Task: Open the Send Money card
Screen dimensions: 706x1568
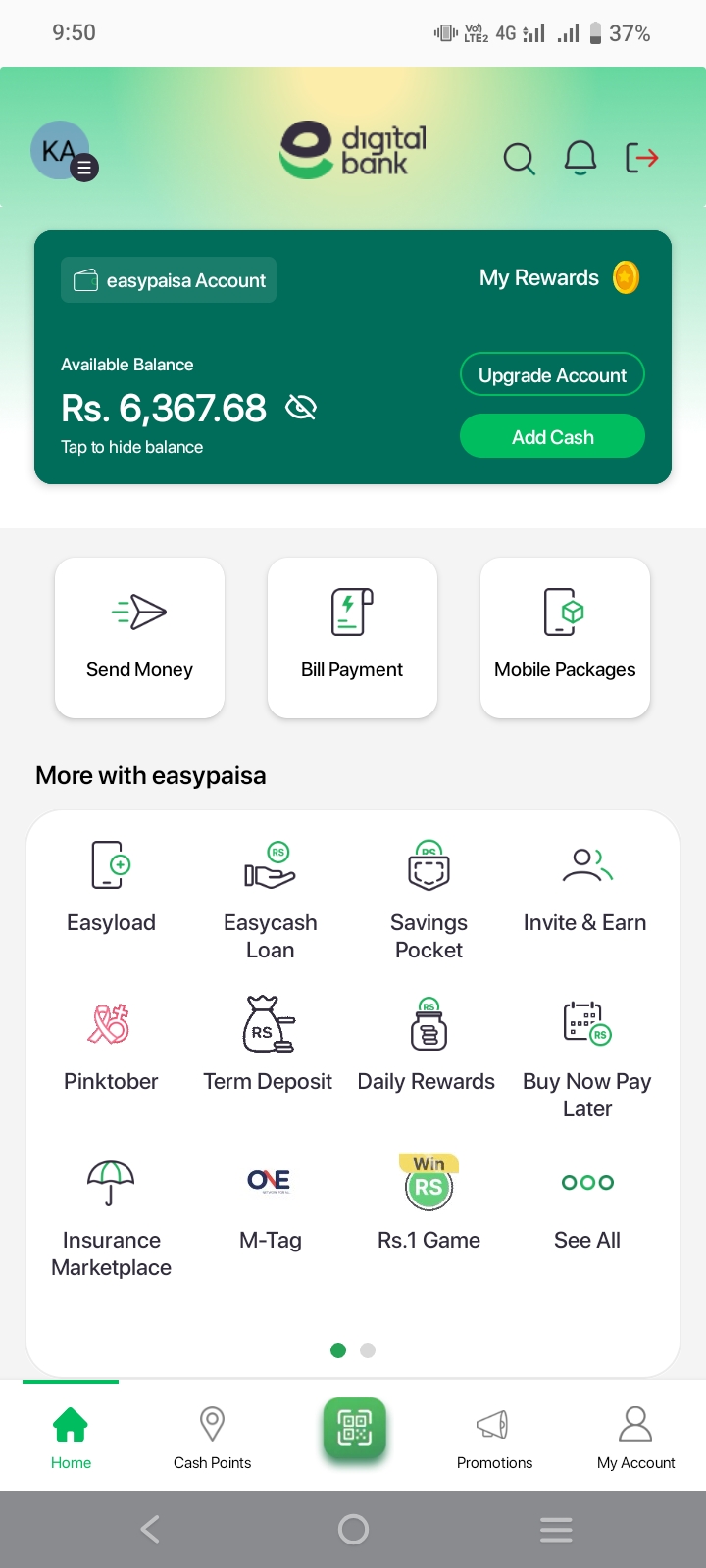Action: click(x=139, y=638)
